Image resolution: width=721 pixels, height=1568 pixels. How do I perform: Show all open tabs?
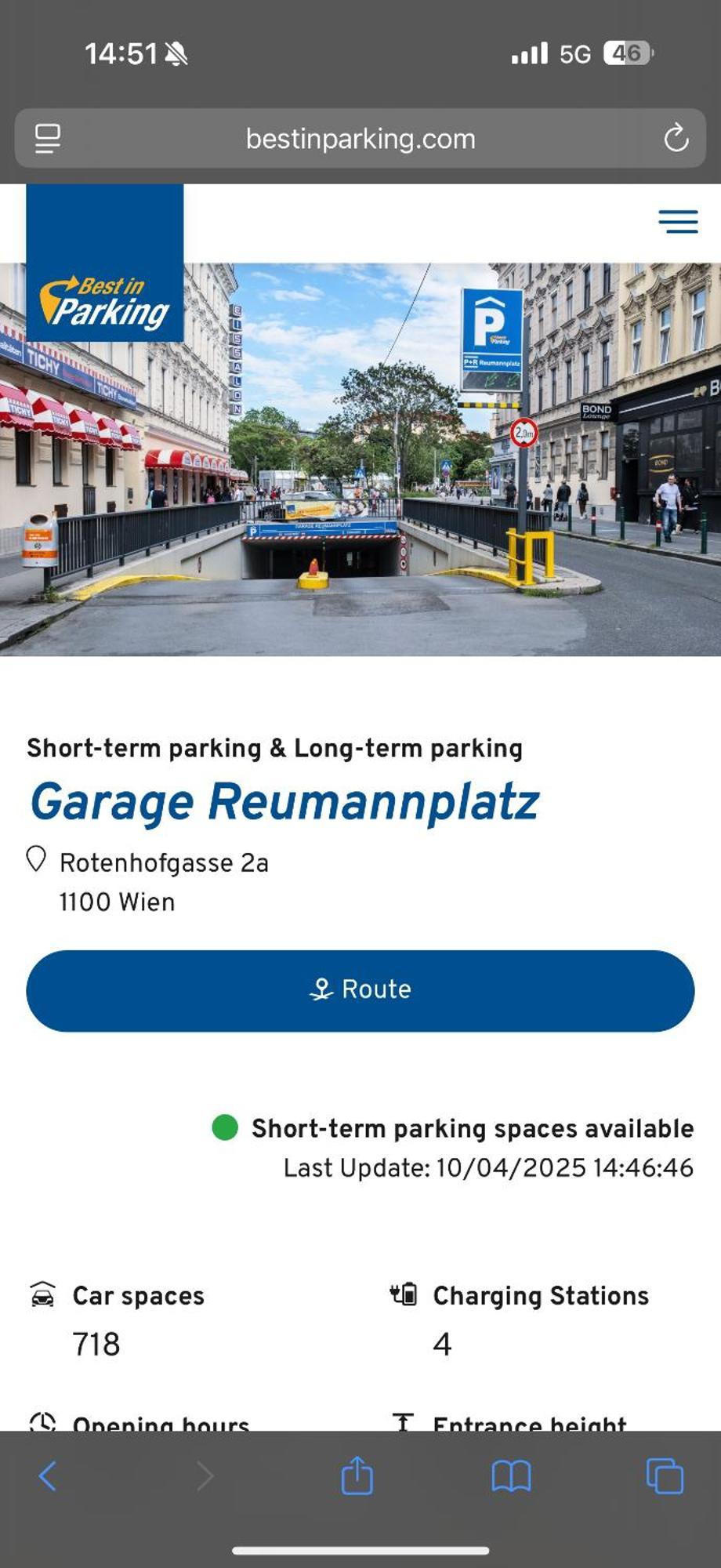click(665, 1476)
